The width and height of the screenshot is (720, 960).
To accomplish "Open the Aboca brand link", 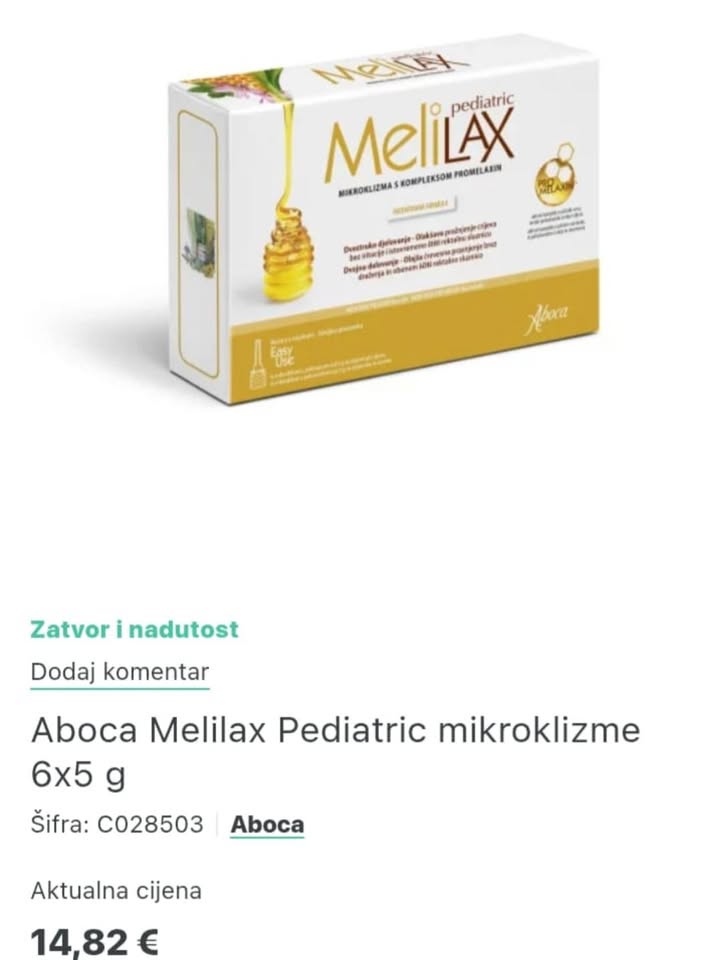I will 267,824.
